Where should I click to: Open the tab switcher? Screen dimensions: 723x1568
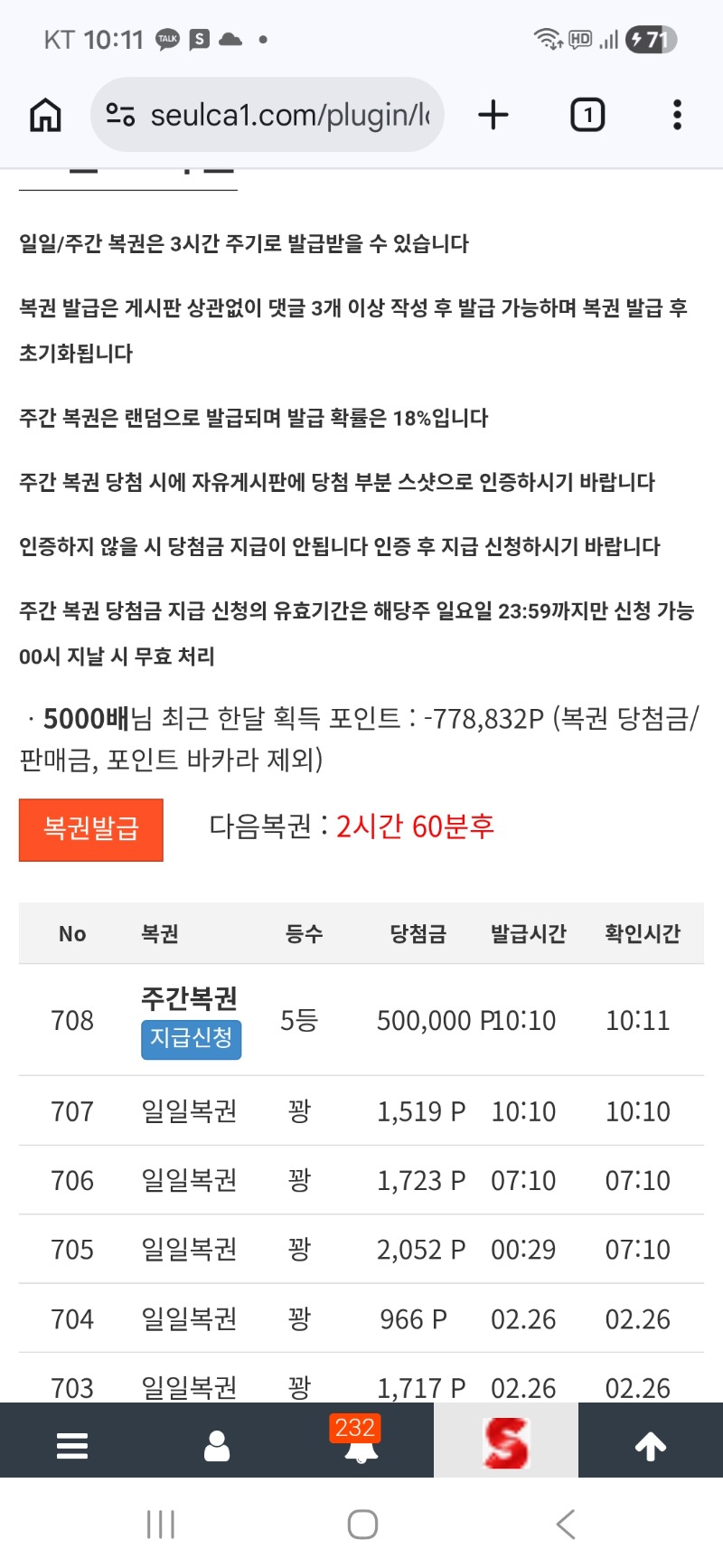[587, 115]
